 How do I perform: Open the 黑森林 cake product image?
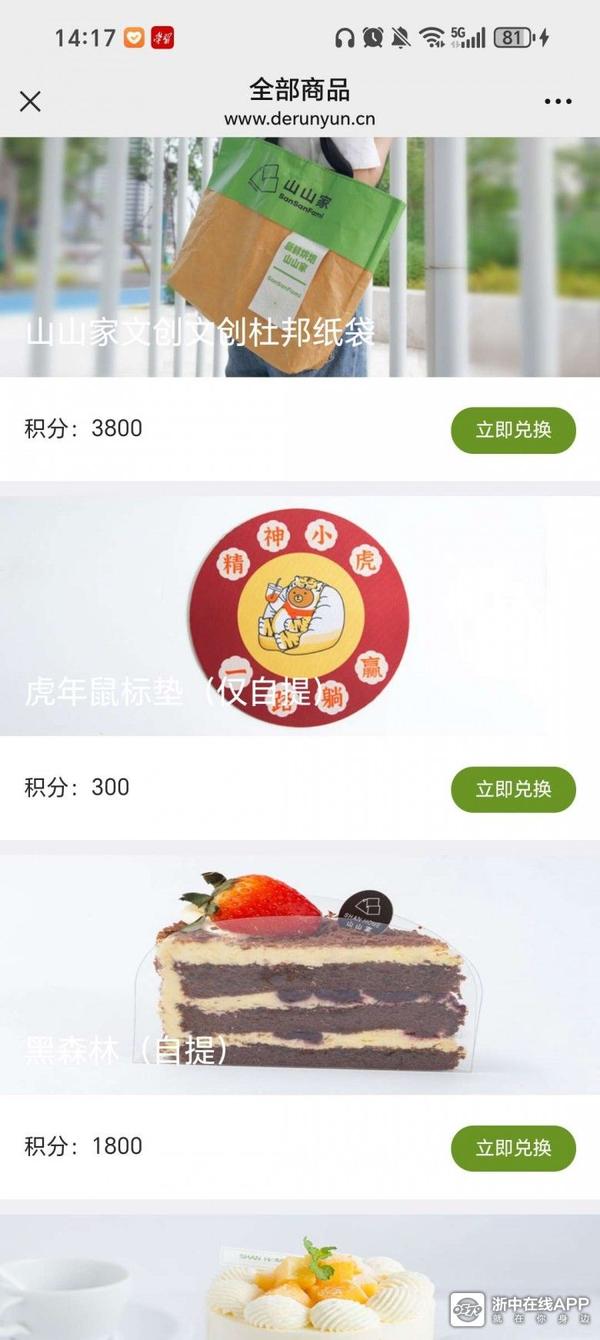[300, 975]
